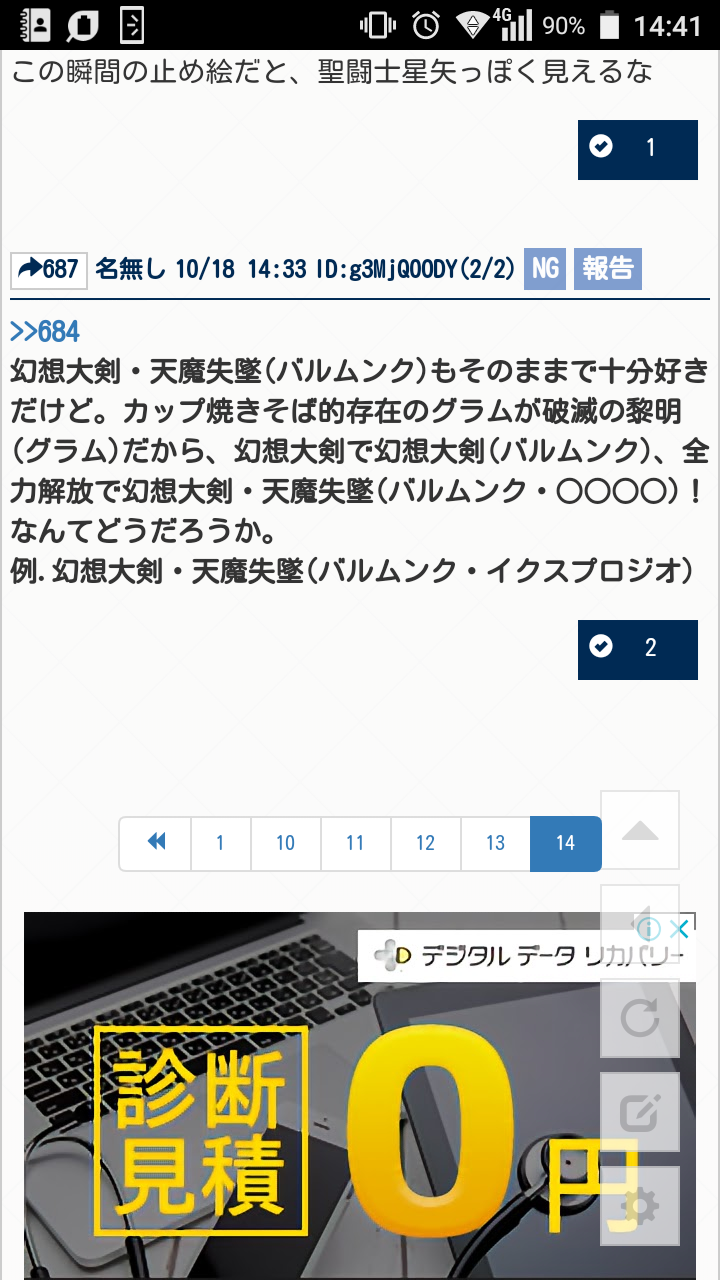Open the quoted post link >>684

(x=45, y=331)
